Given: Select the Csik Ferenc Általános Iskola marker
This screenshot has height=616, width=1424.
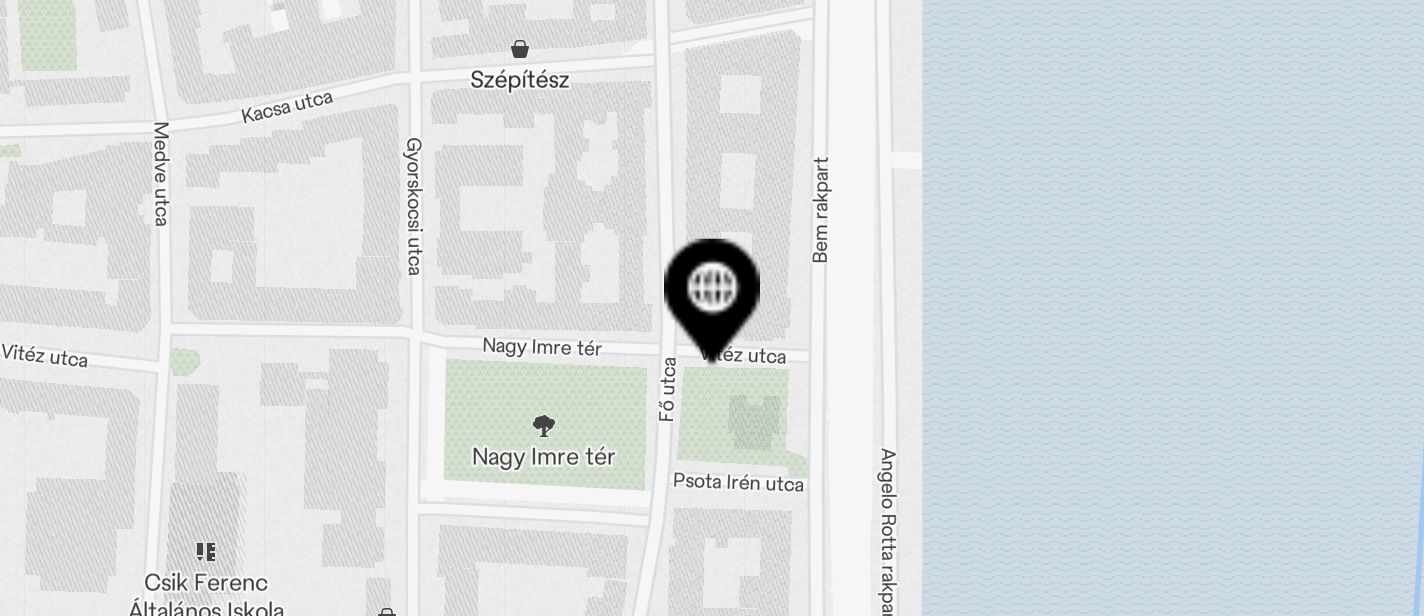Looking at the screenshot, I should pyautogui.click(x=206, y=552).
